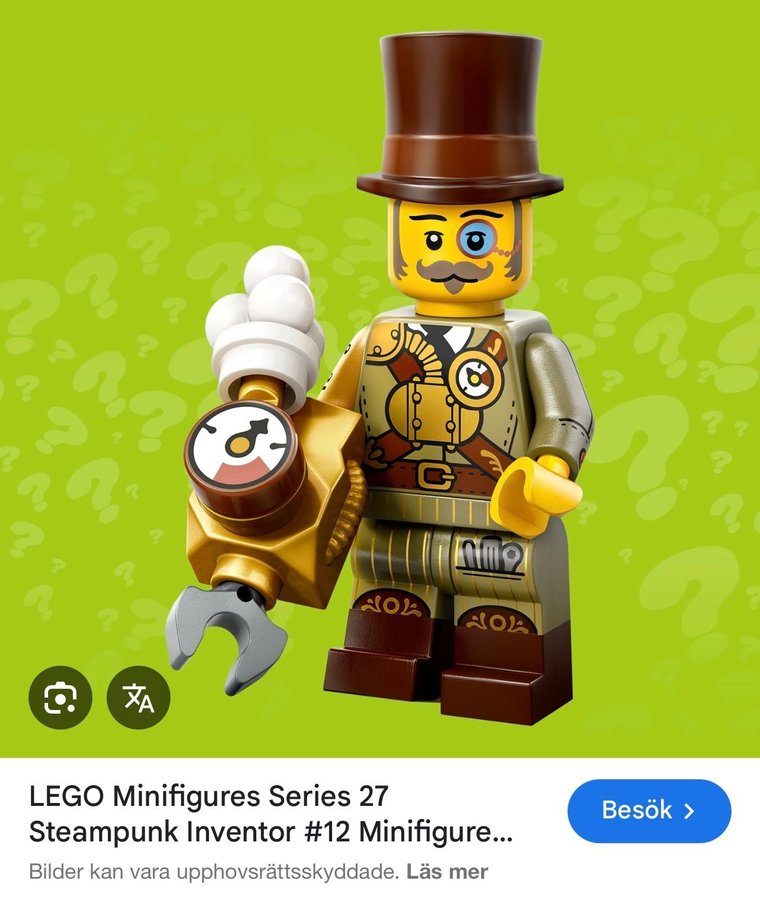
Task: Tap the Besök button
Action: tap(648, 811)
